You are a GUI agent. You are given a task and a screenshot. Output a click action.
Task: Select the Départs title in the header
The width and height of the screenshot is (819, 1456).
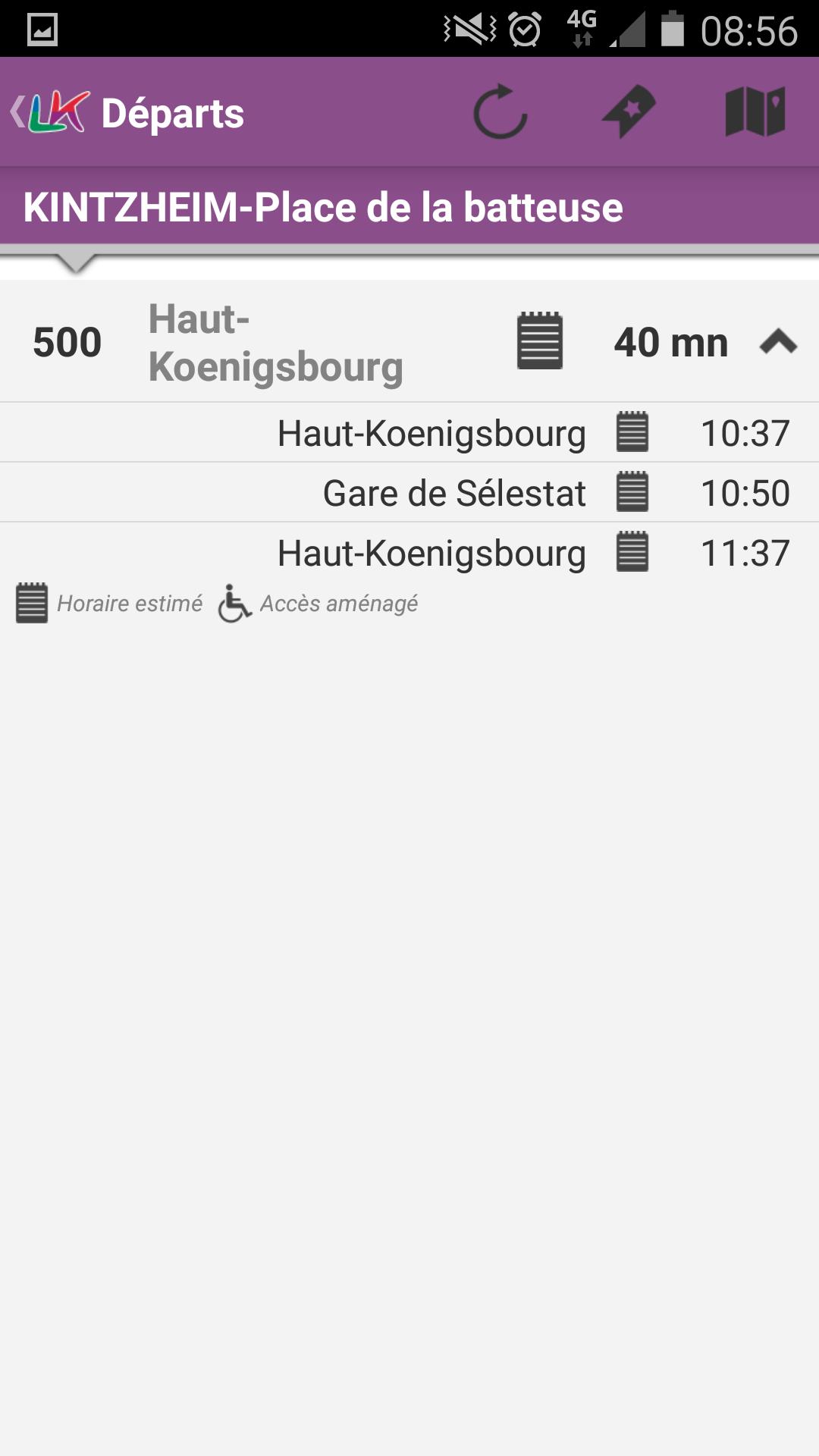coord(173,112)
